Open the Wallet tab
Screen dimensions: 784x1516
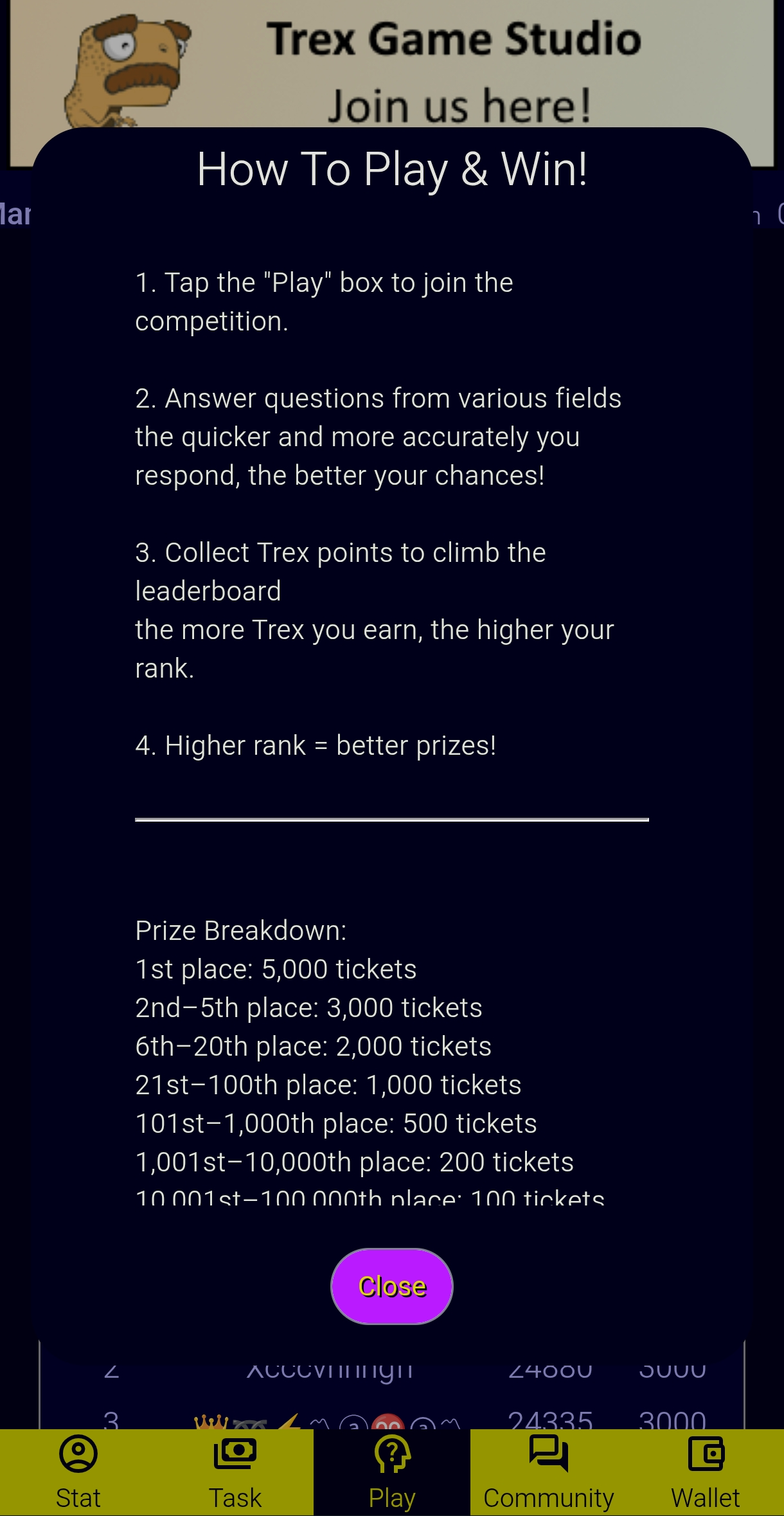706,1472
